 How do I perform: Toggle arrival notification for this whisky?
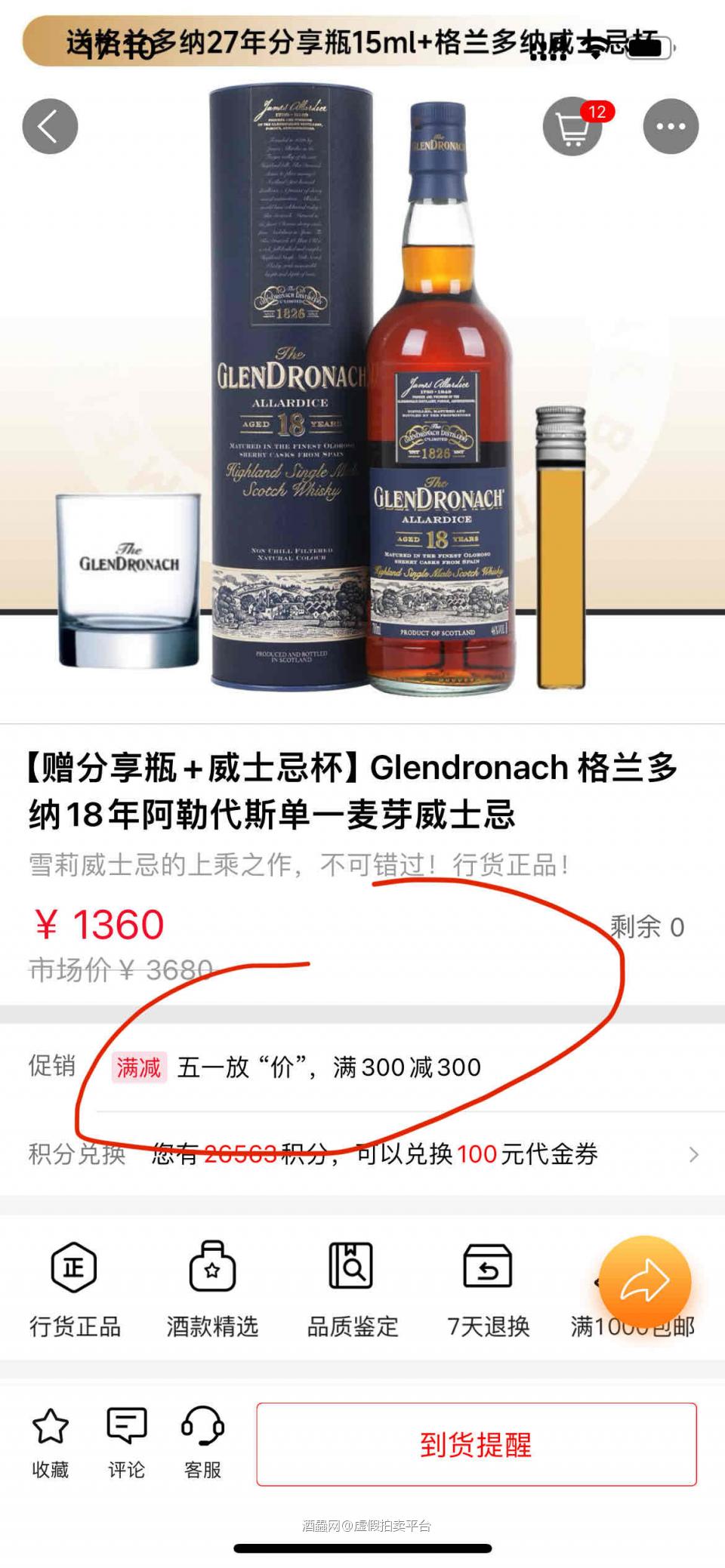pyautogui.click(x=476, y=1438)
